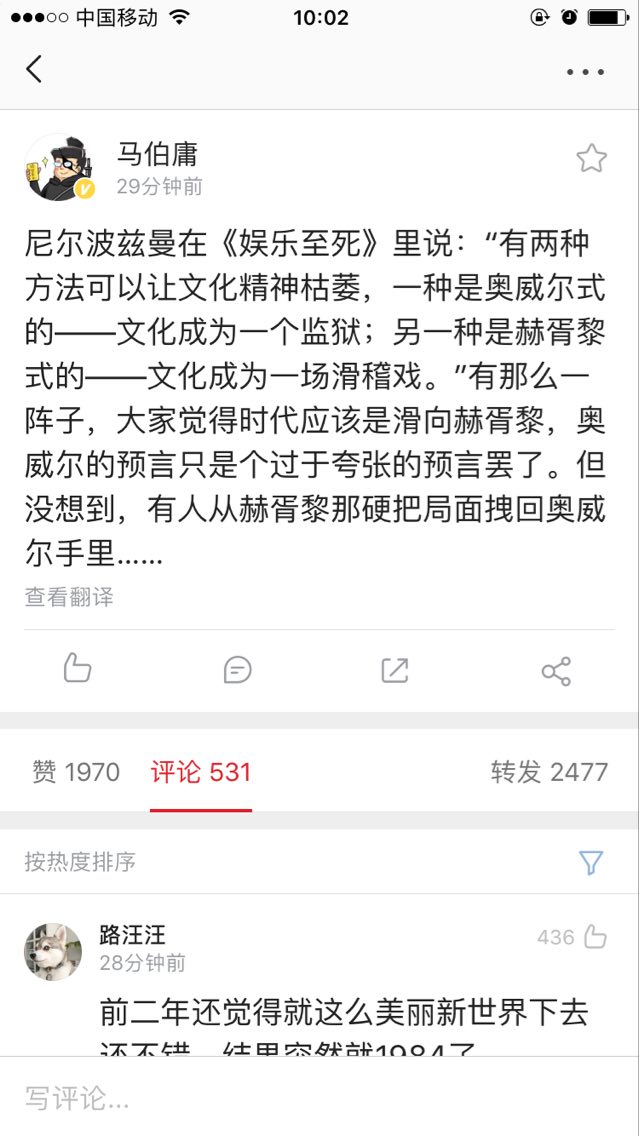
Task: Select the 评论 531 tab
Action: 201,772
